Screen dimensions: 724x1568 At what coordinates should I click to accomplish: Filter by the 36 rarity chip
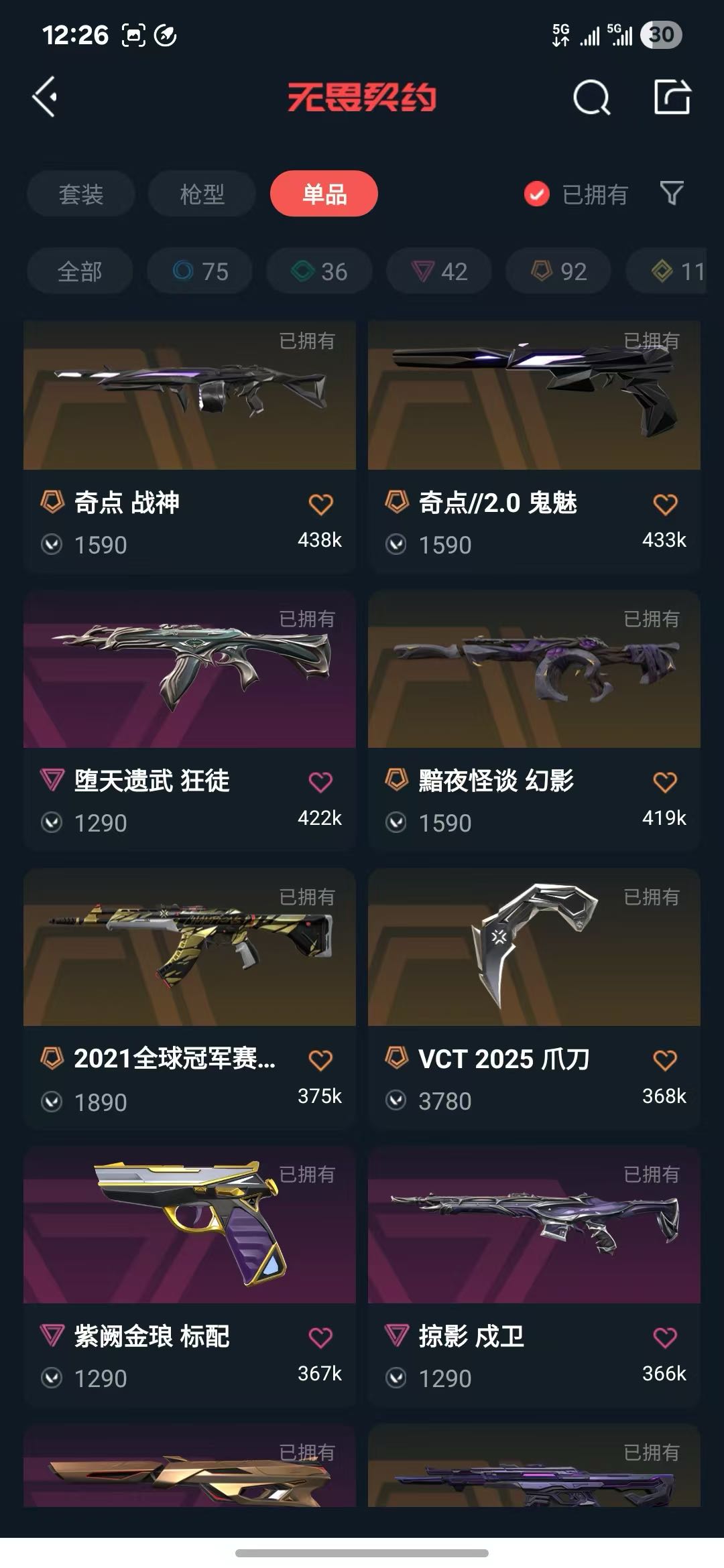(319, 271)
